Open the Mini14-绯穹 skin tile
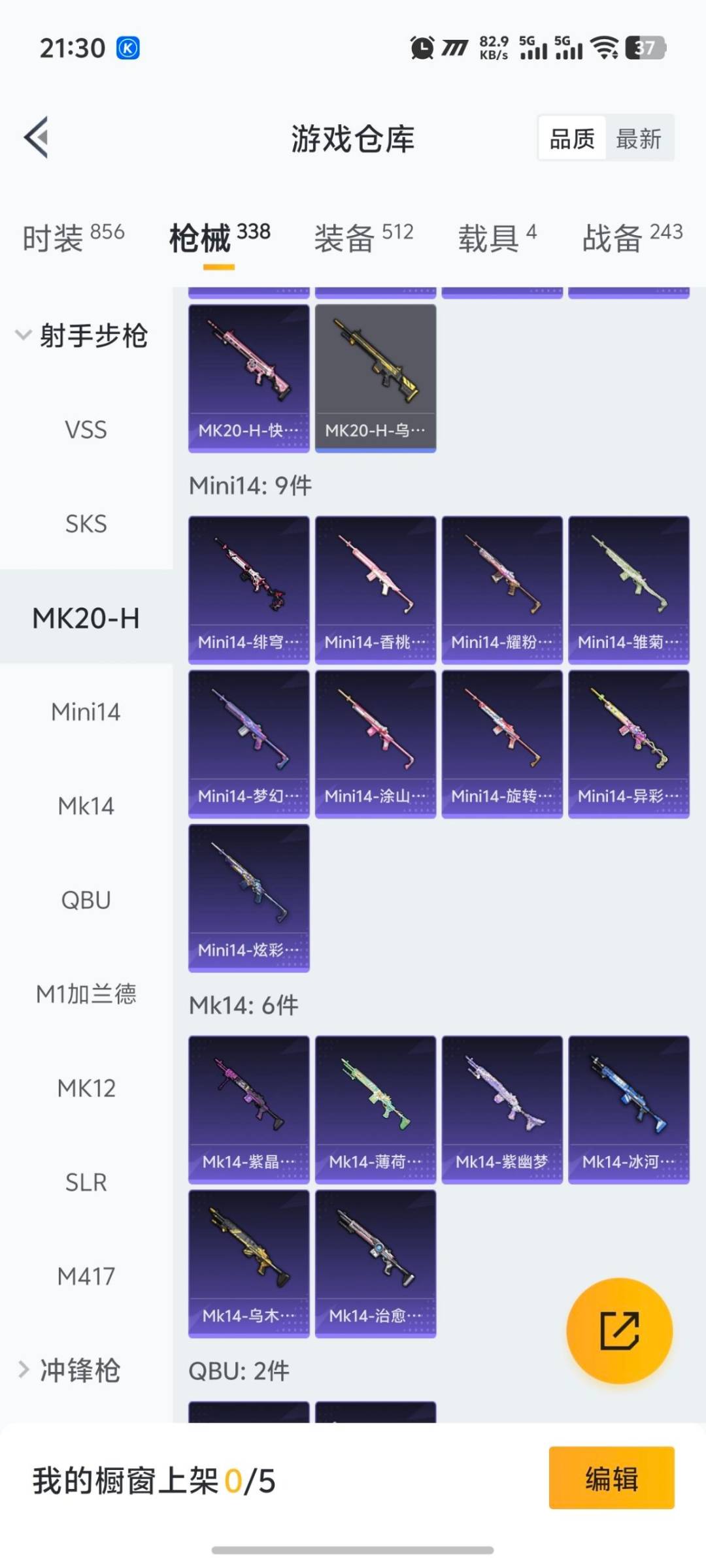 coord(248,589)
